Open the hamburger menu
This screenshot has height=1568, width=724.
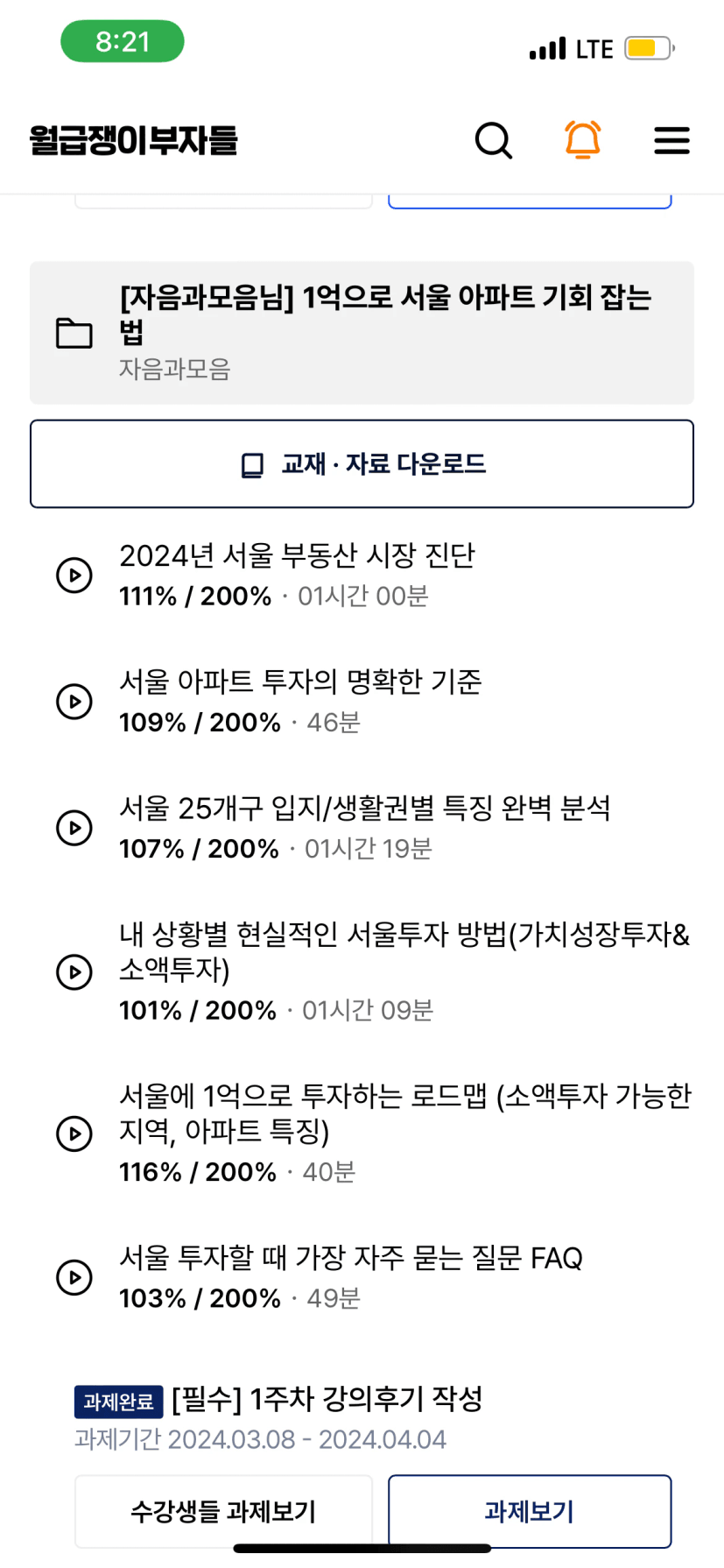click(x=671, y=140)
